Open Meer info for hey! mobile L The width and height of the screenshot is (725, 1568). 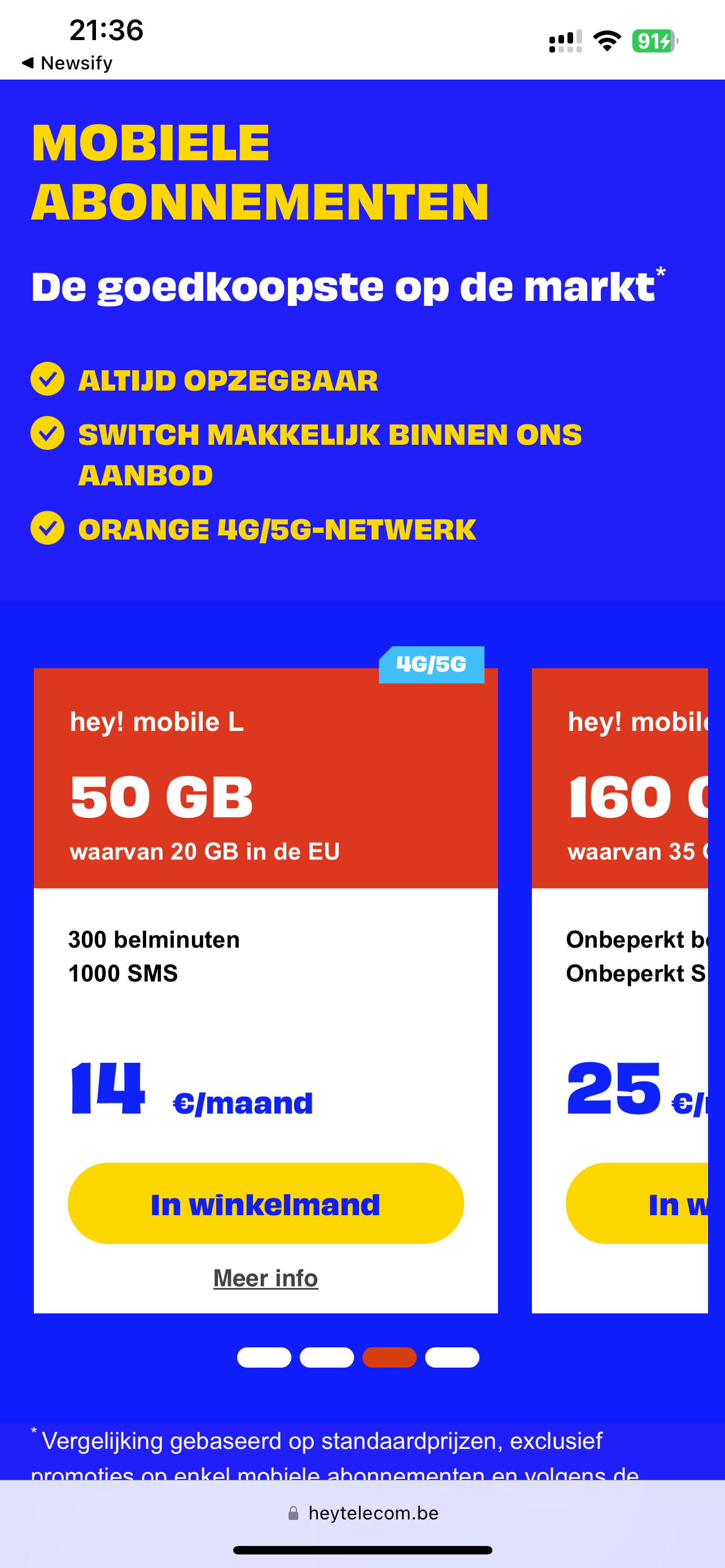pos(265,1278)
